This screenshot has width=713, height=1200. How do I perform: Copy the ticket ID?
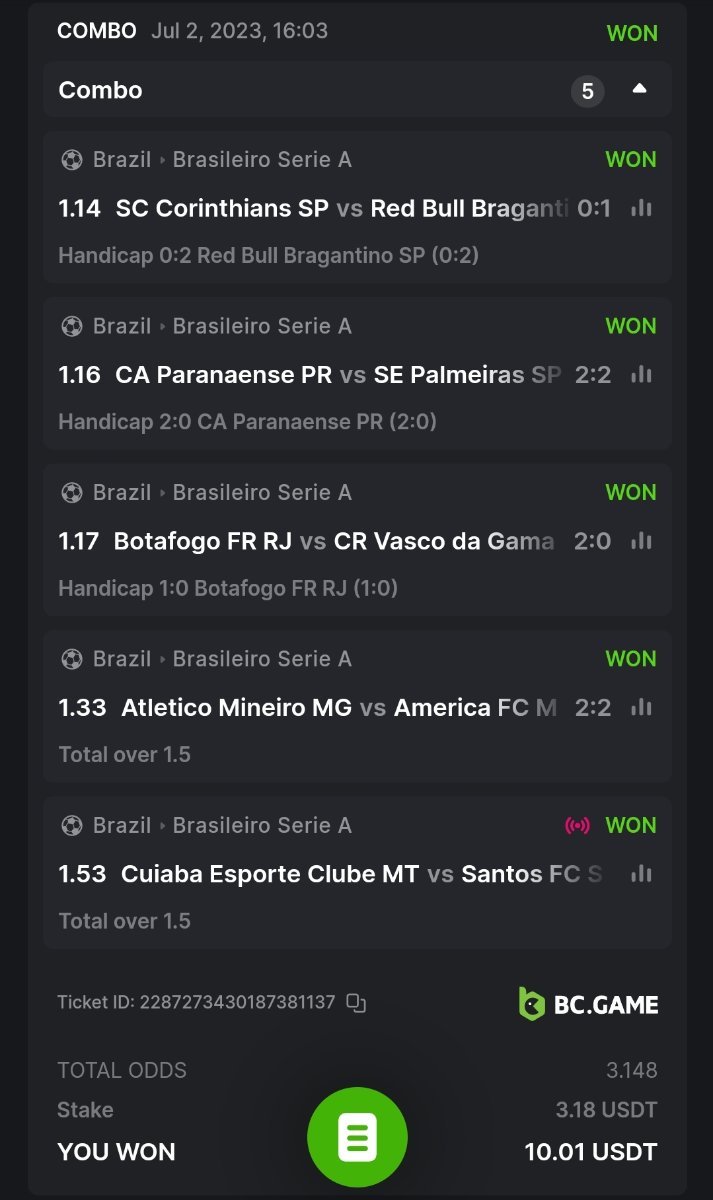coord(356,1002)
